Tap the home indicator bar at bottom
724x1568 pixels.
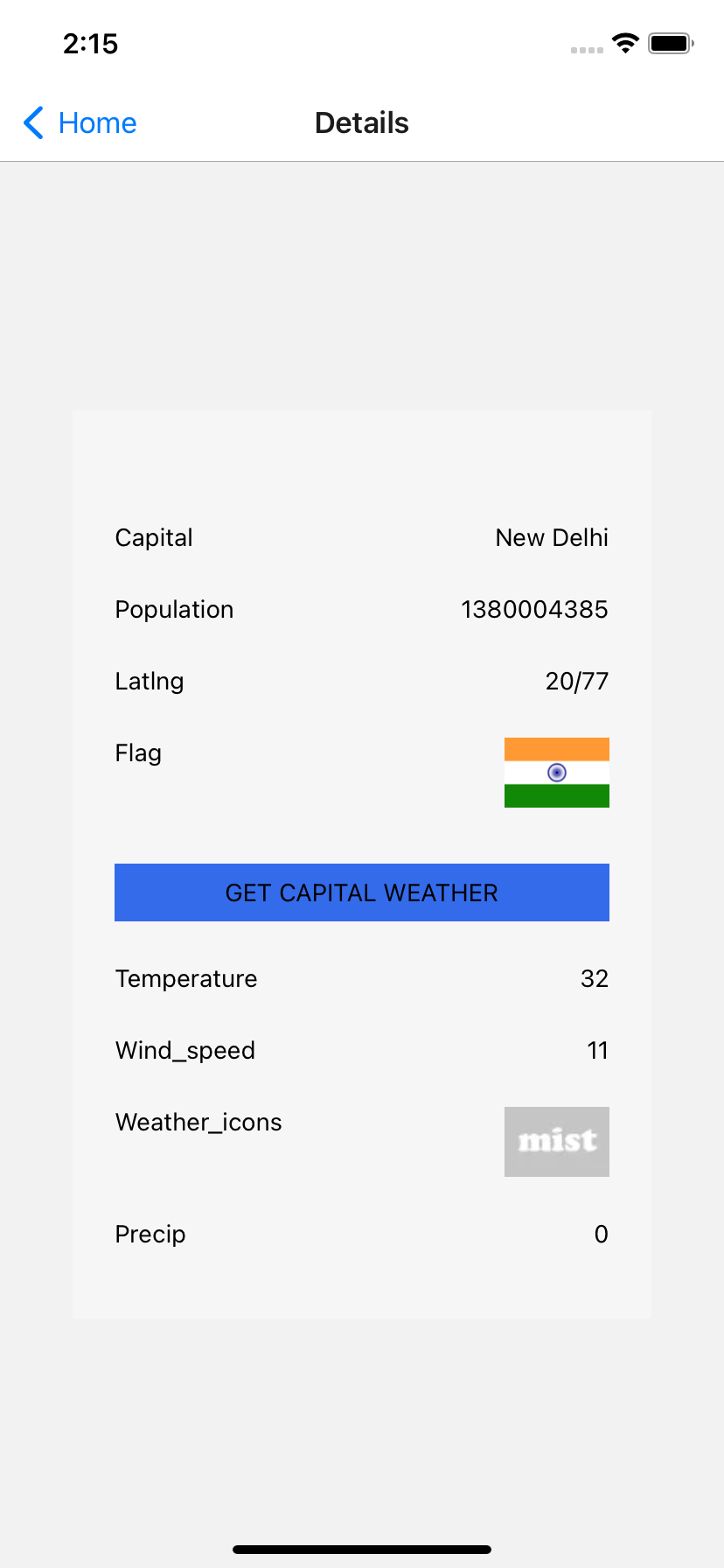362,1547
